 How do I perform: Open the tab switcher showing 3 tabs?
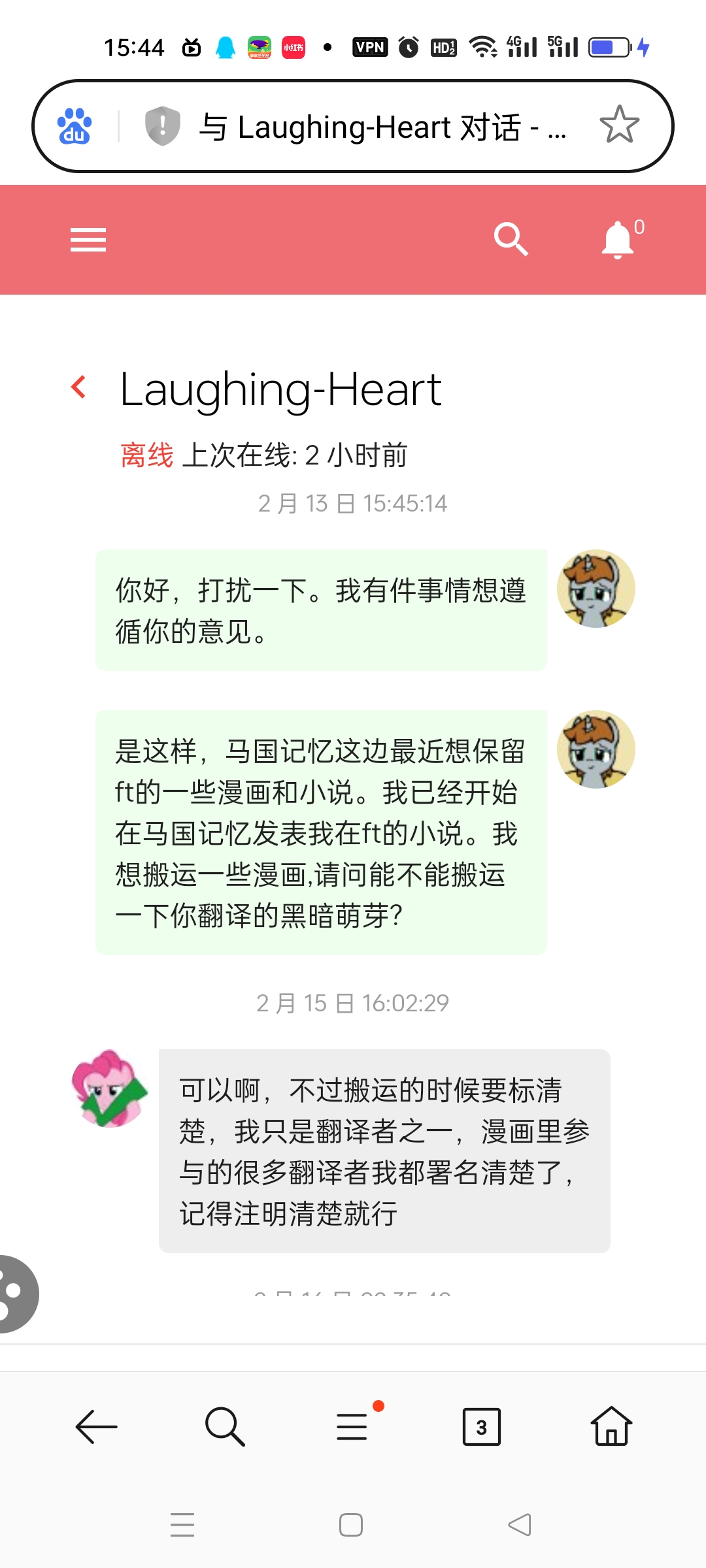pyautogui.click(x=482, y=1428)
